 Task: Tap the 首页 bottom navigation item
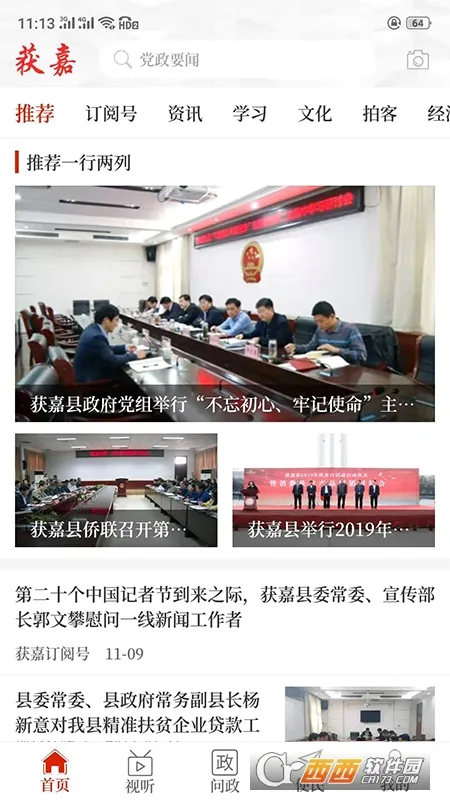(x=55, y=770)
